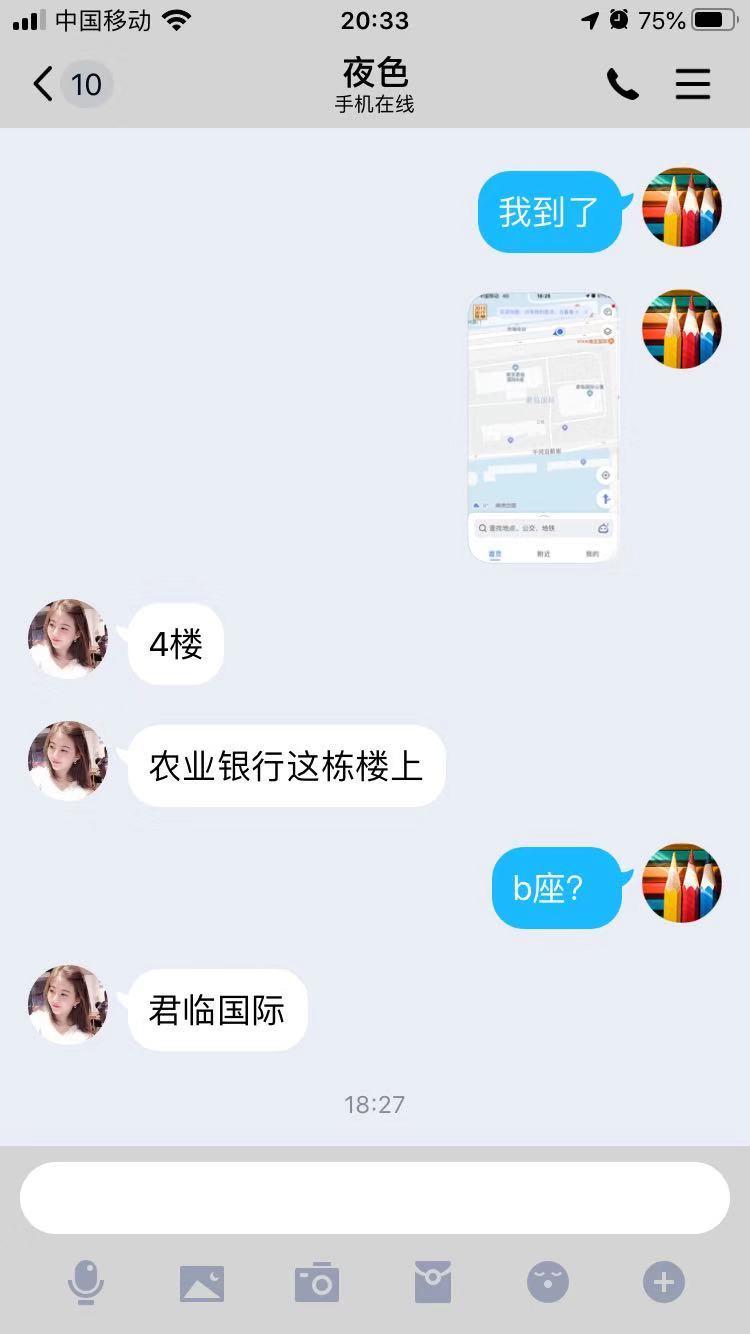Screen dimensions: 750x1334
Task: Go back to the message list
Action: tap(45, 84)
